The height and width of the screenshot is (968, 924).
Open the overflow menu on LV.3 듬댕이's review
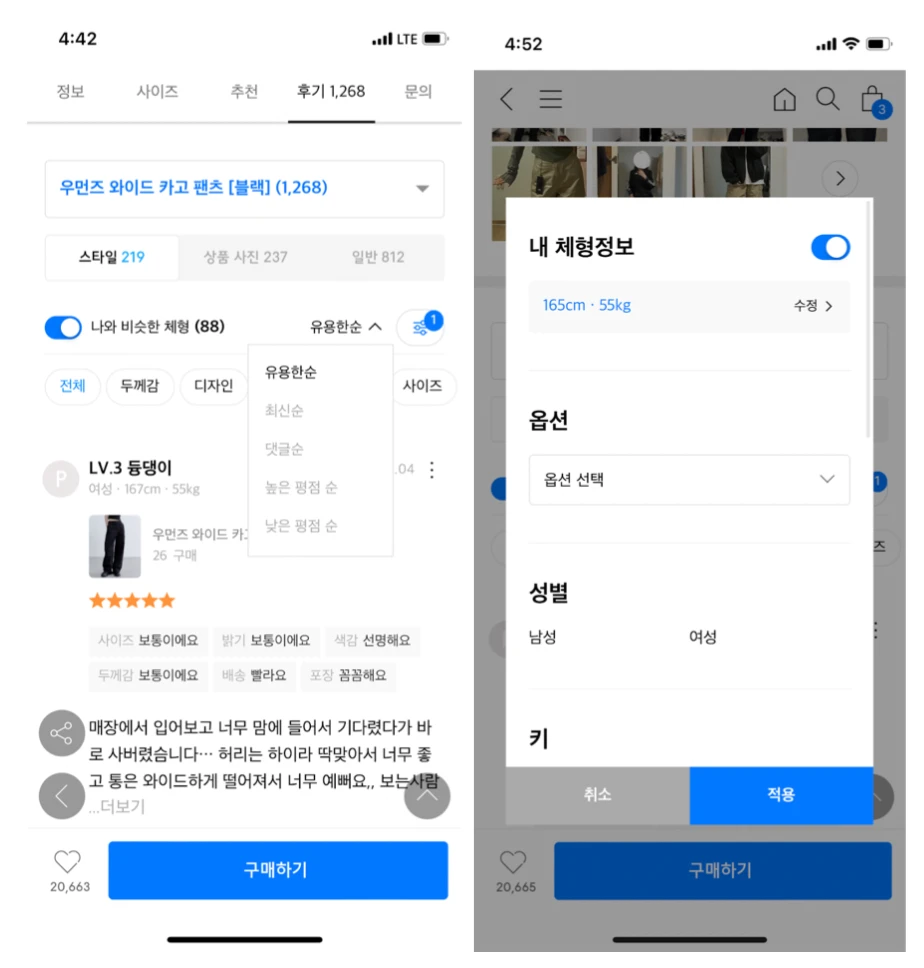(431, 469)
